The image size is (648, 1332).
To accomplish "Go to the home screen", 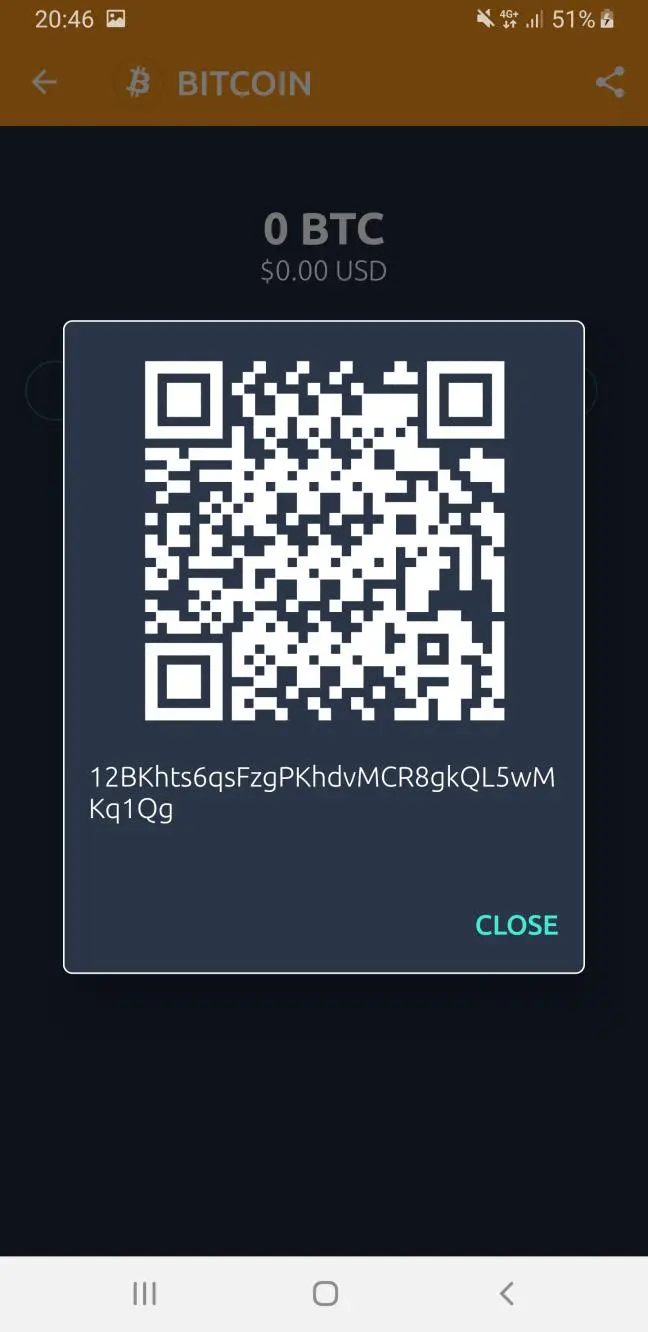I will [325, 1293].
